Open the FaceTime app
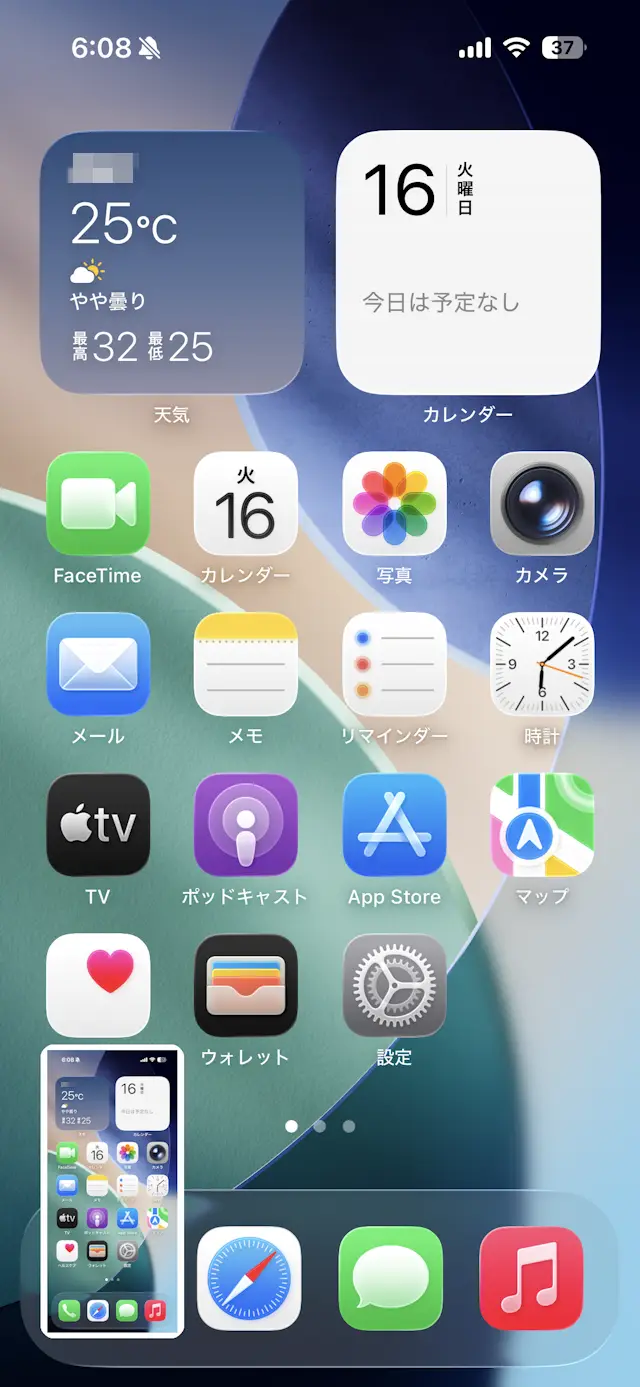Image resolution: width=640 pixels, height=1387 pixels. coord(98,503)
